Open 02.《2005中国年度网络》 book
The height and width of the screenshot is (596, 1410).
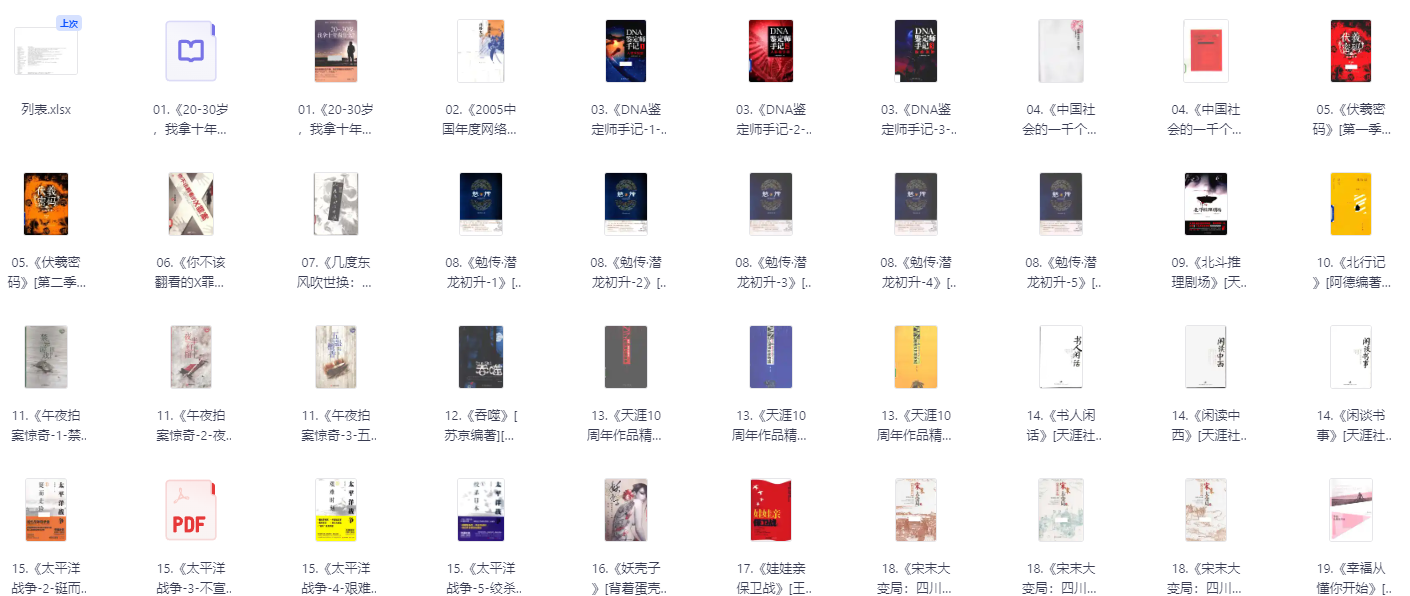(x=480, y=51)
